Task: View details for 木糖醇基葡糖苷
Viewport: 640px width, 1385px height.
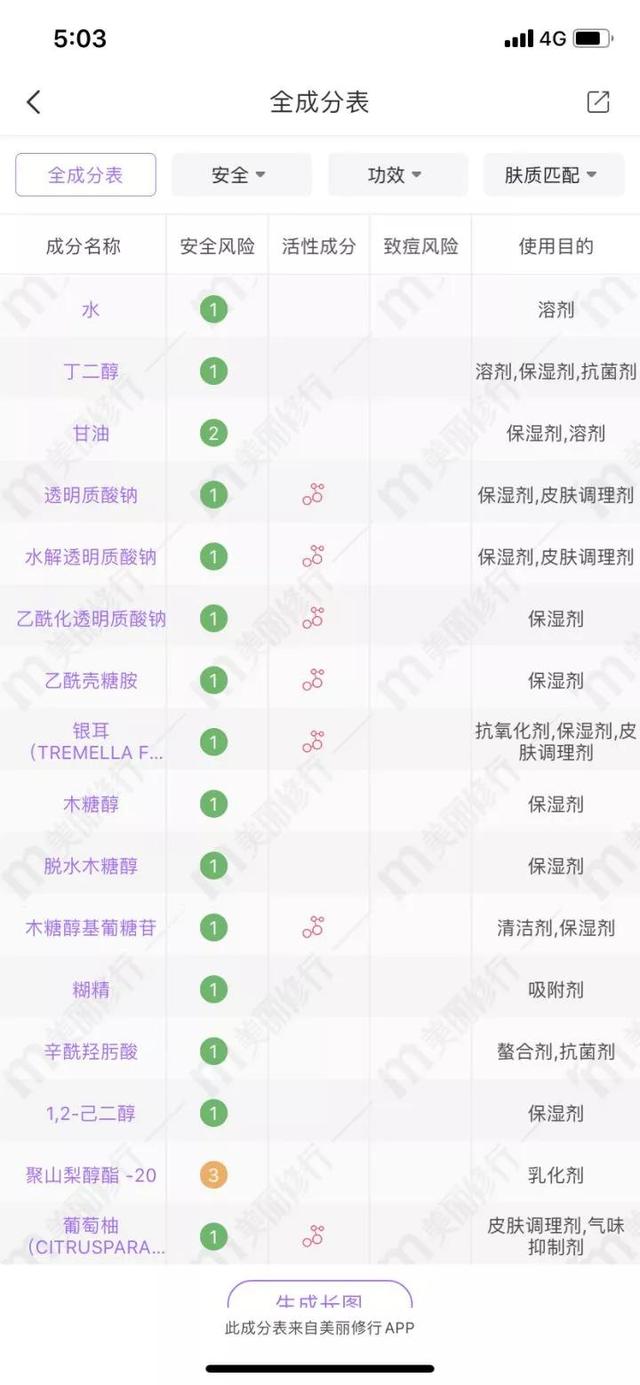Action: pyautogui.click(x=91, y=928)
